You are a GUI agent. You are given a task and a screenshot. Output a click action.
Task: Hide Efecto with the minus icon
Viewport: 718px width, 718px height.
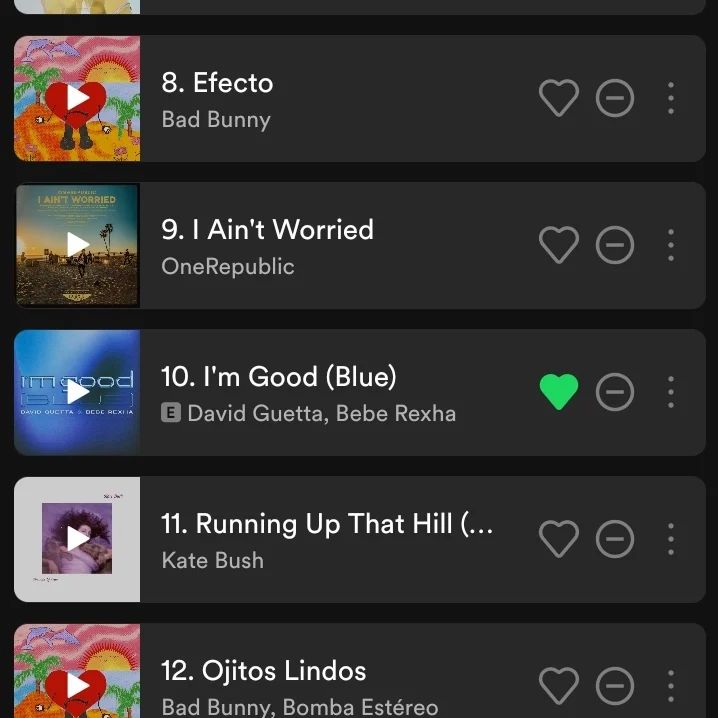615,98
